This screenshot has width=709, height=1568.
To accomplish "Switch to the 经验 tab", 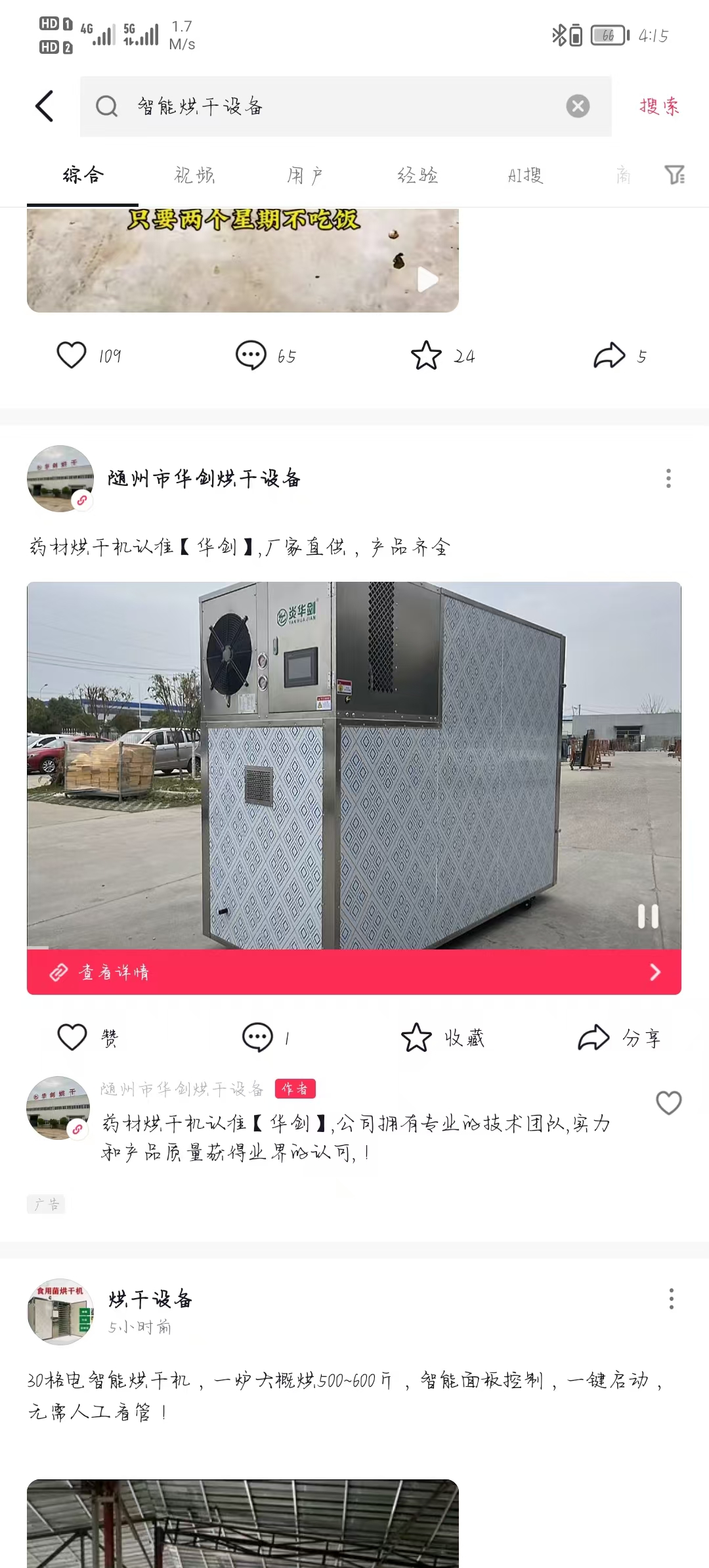I will [417, 175].
